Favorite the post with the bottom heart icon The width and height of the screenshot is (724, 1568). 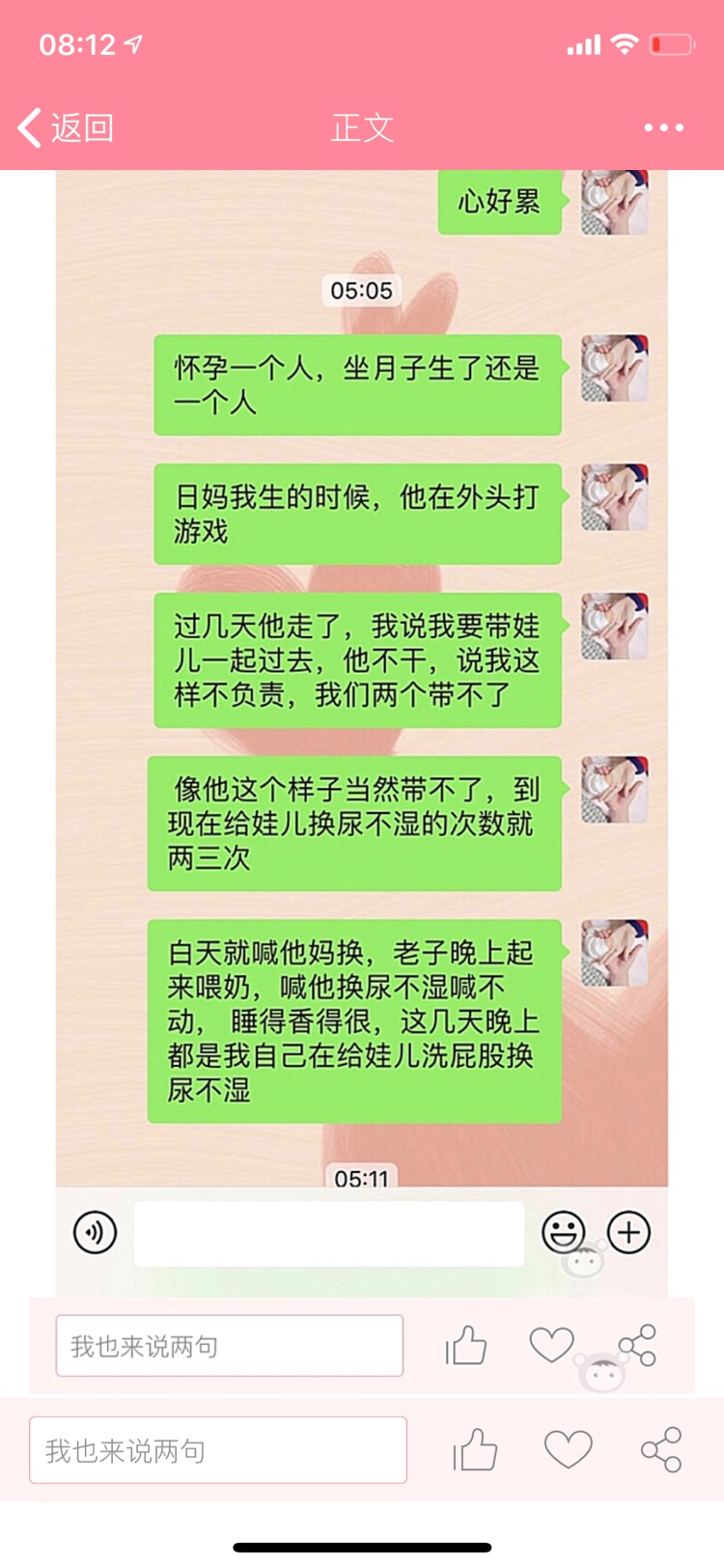(x=568, y=1449)
